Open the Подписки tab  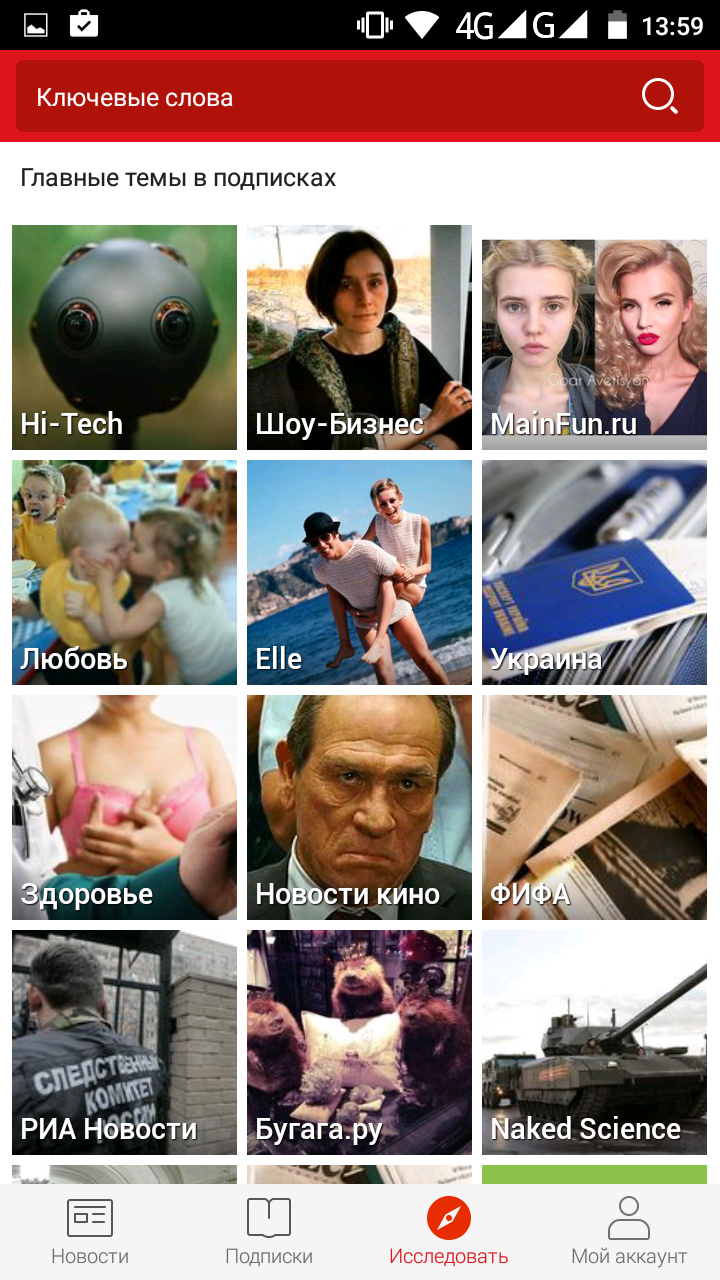point(269,1232)
